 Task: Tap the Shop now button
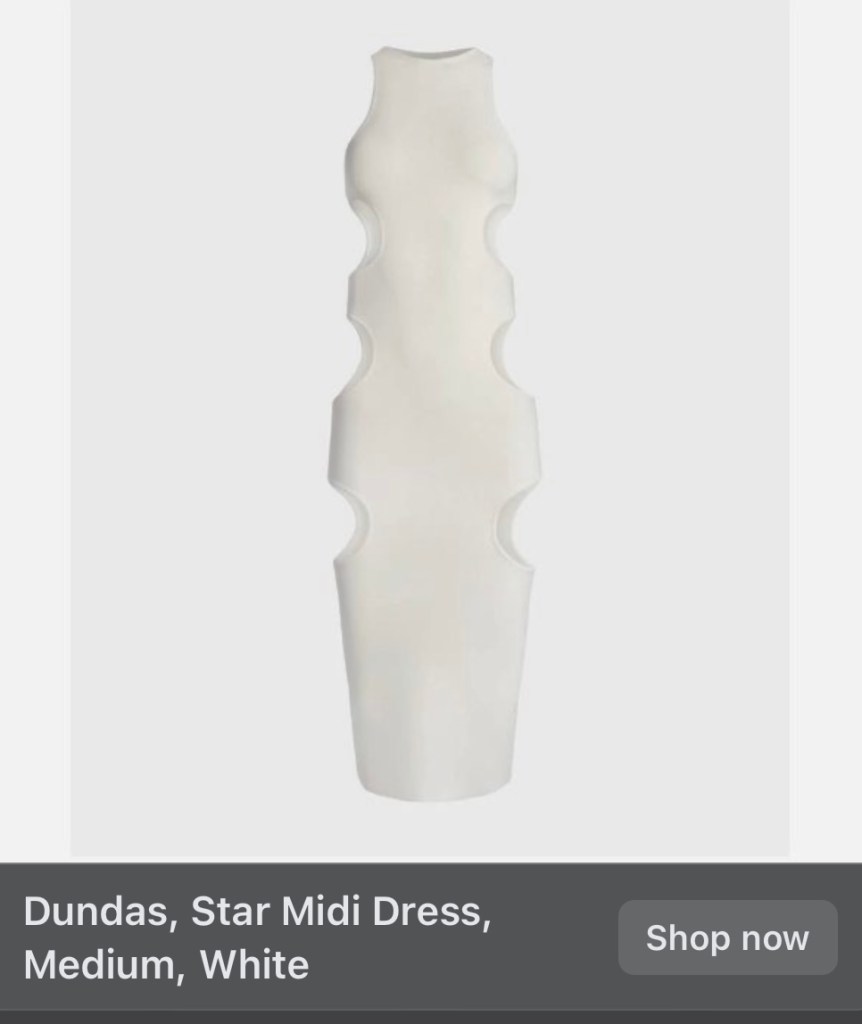tap(727, 938)
